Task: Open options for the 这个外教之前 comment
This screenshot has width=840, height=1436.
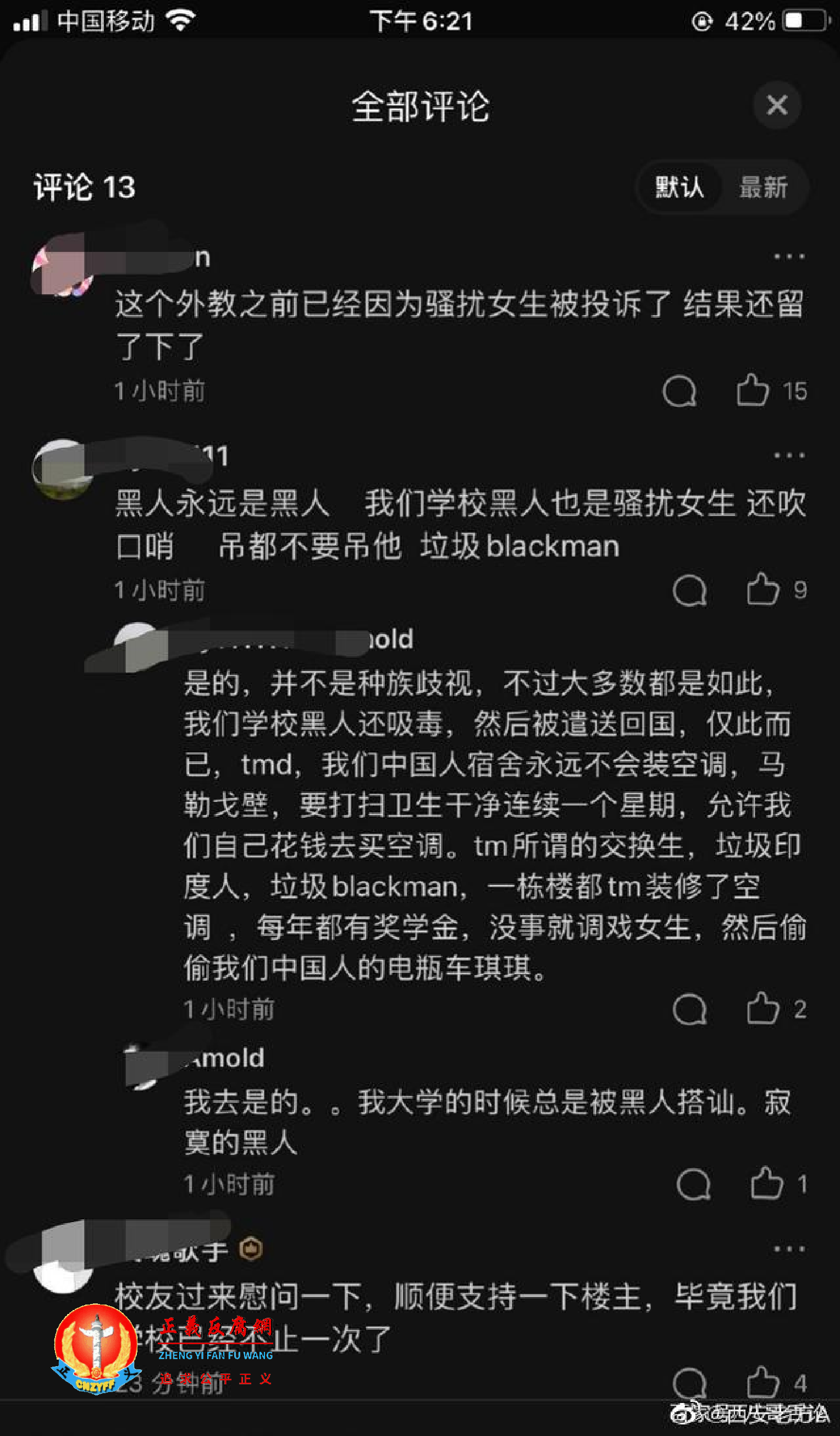Action: [x=789, y=256]
